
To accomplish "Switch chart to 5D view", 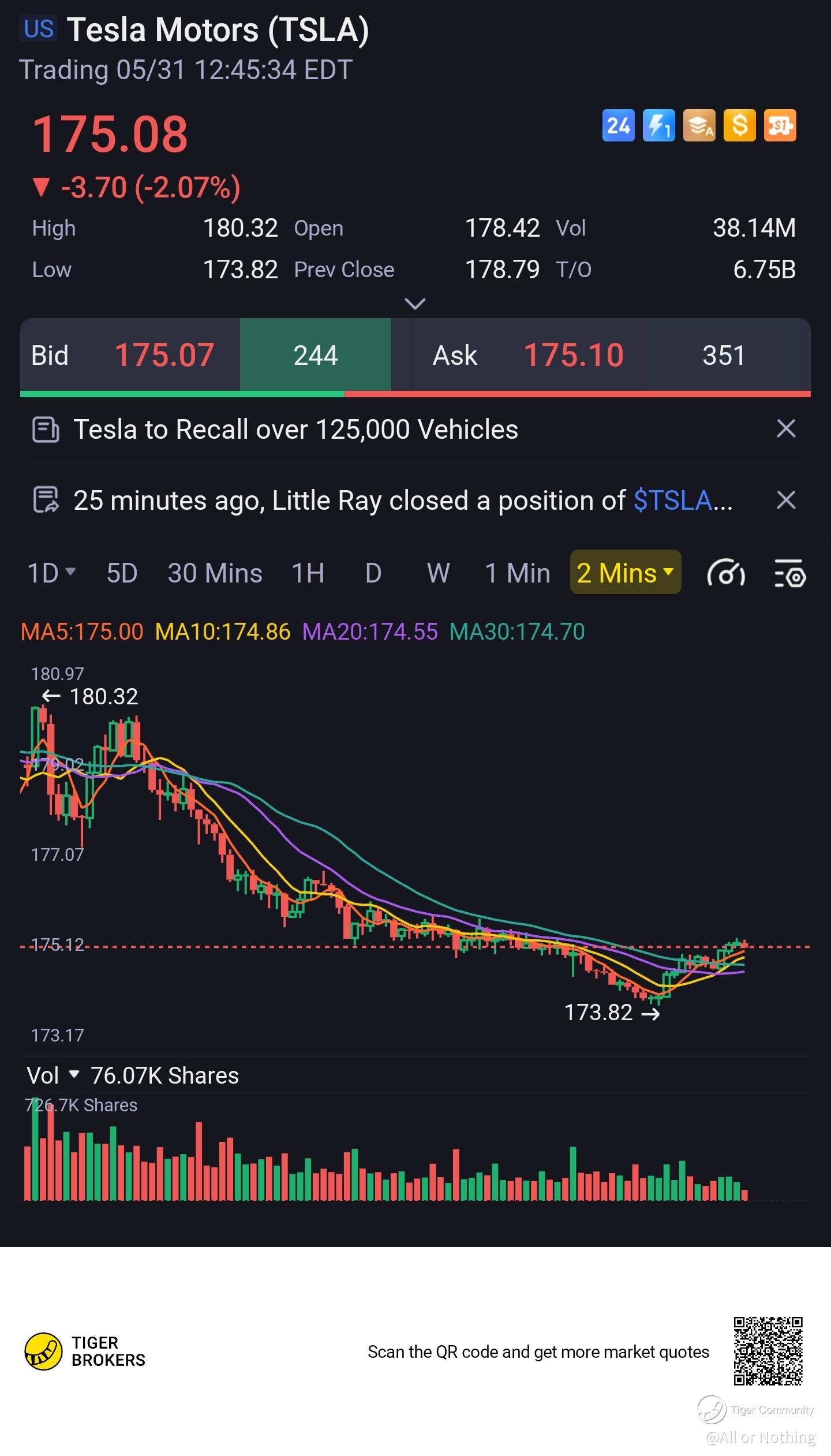I will click(122, 573).
